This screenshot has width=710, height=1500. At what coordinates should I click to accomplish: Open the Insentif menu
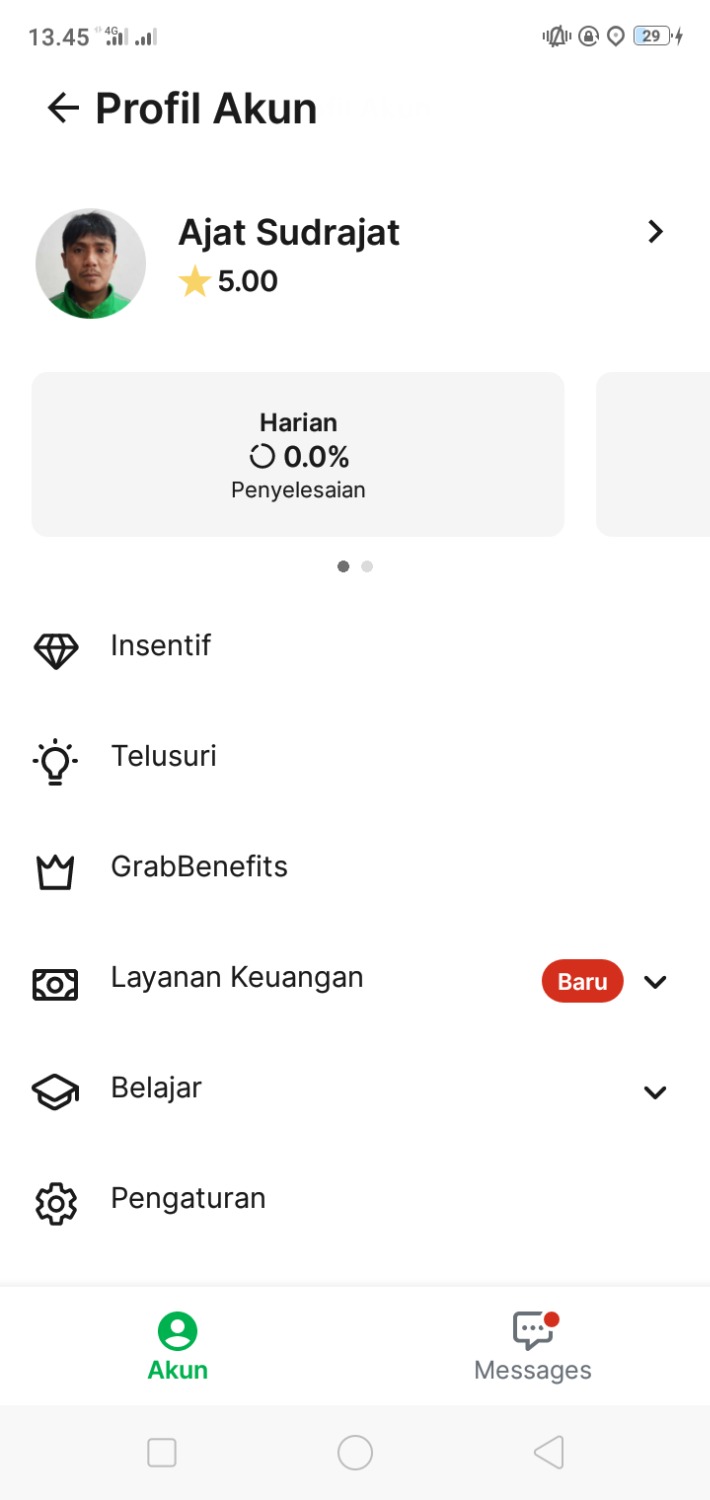pos(160,646)
